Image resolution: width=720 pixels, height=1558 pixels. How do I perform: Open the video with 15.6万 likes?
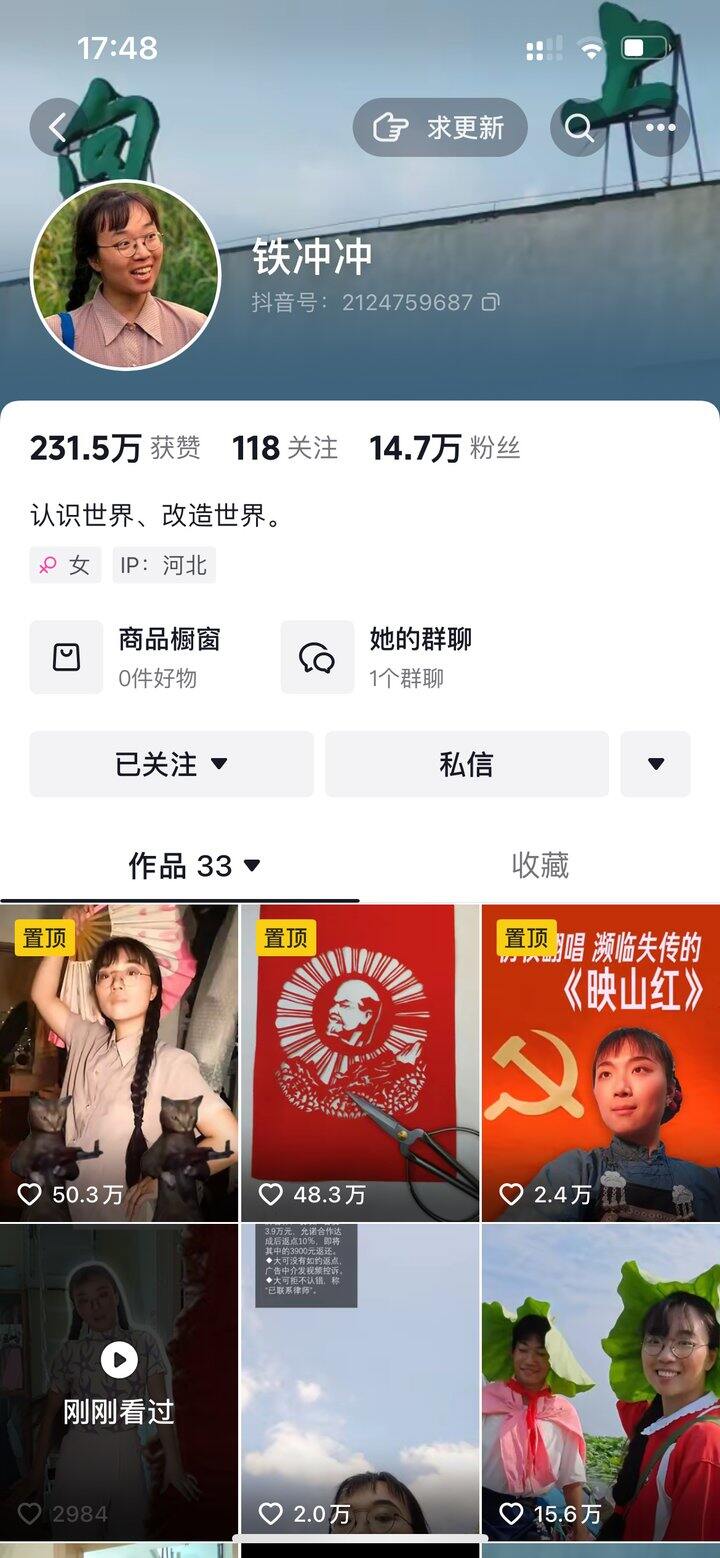click(601, 1380)
